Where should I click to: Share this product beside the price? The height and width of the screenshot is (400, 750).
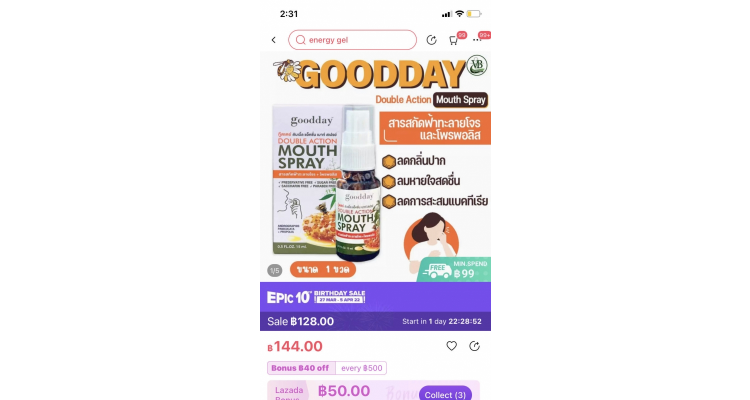coord(475,346)
